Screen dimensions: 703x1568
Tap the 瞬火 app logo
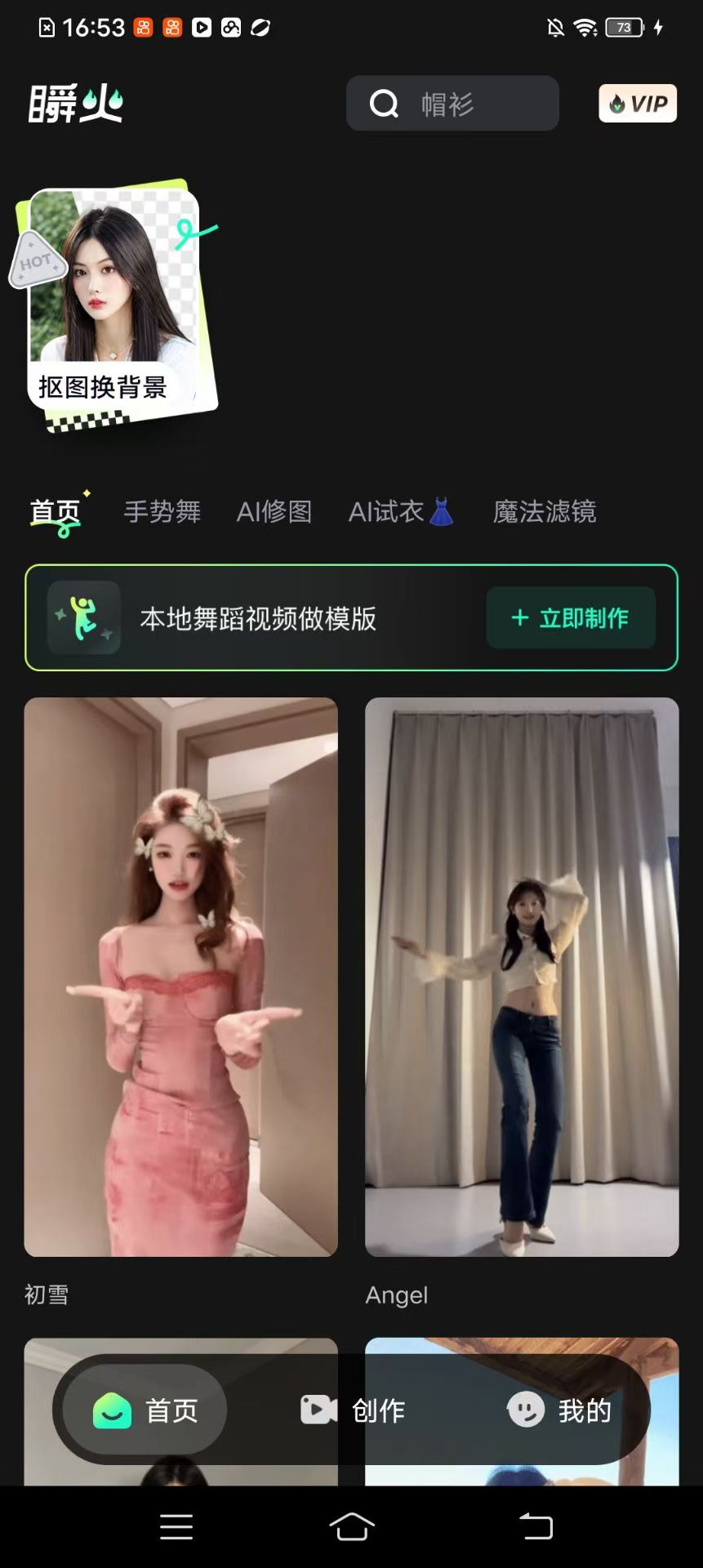click(x=76, y=103)
